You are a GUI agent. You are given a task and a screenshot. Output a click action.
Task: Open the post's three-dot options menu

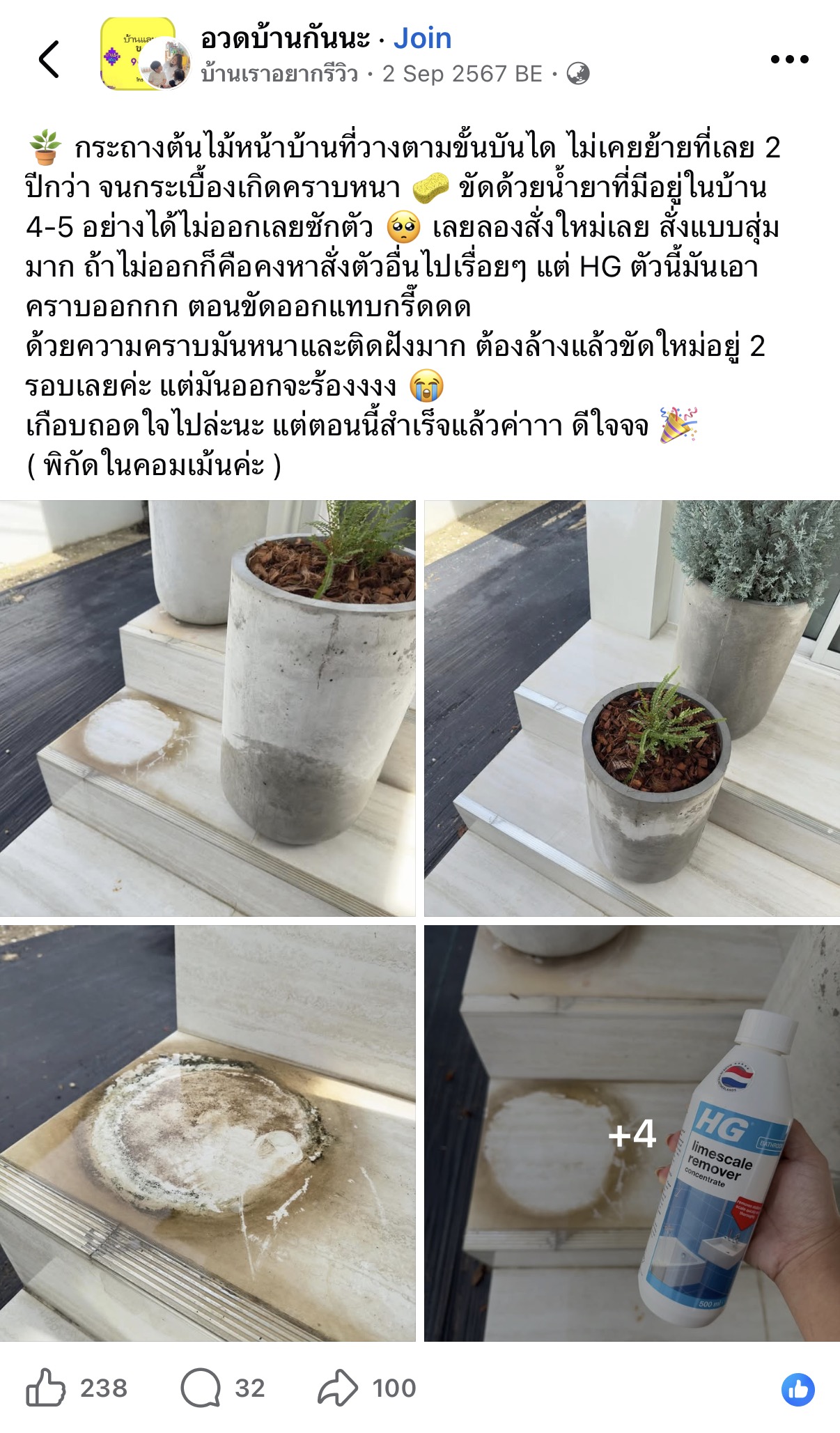pos(789,60)
